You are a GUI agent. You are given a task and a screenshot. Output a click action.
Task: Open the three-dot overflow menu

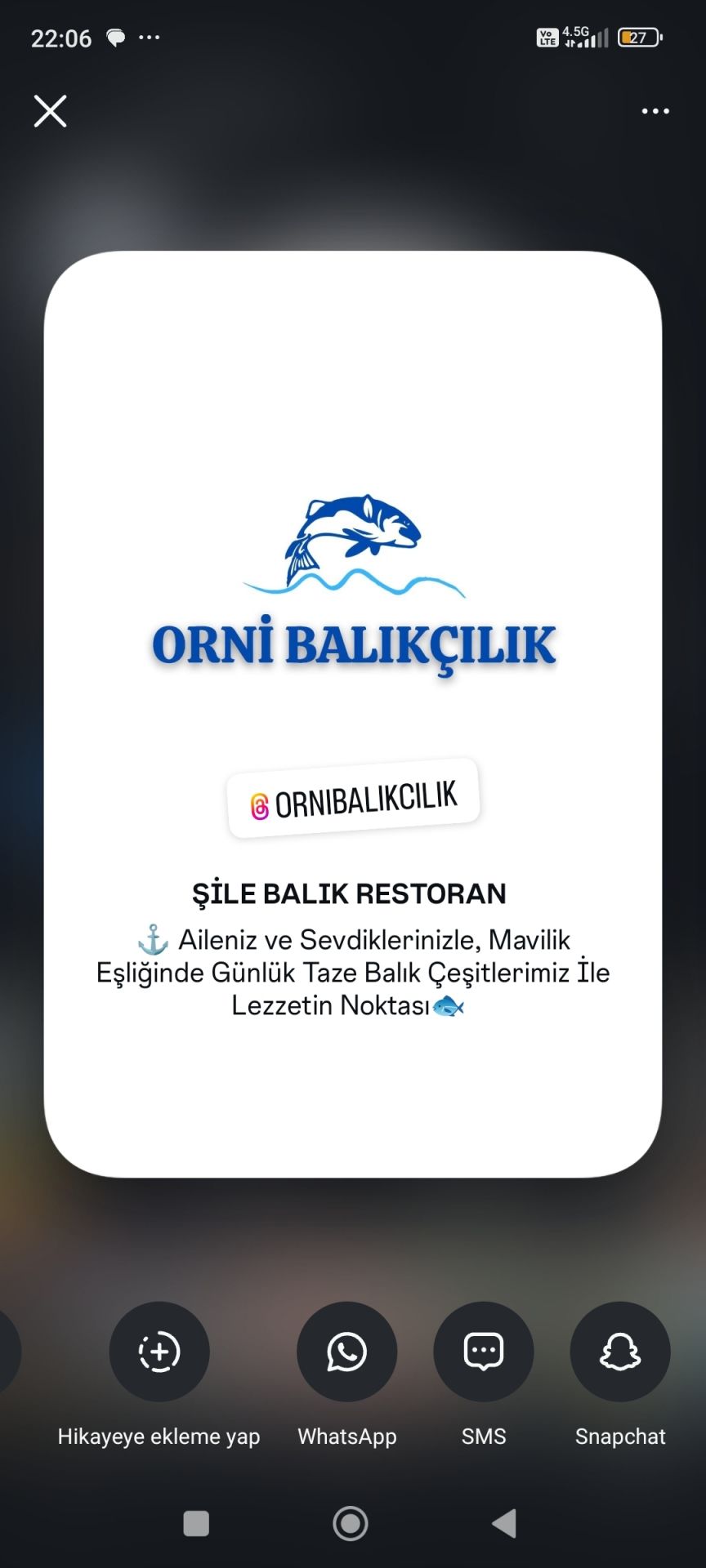pos(655,111)
